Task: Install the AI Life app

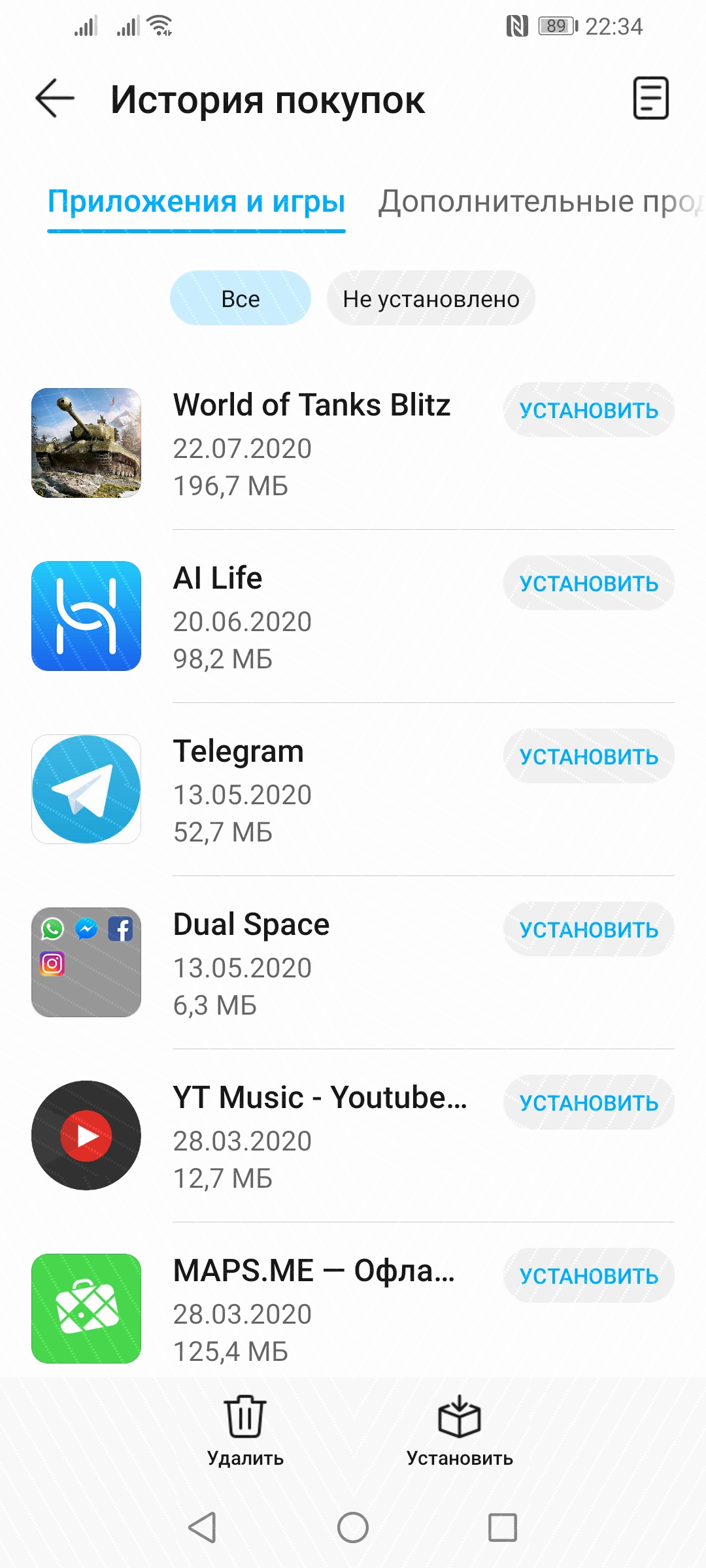Action: click(x=588, y=583)
